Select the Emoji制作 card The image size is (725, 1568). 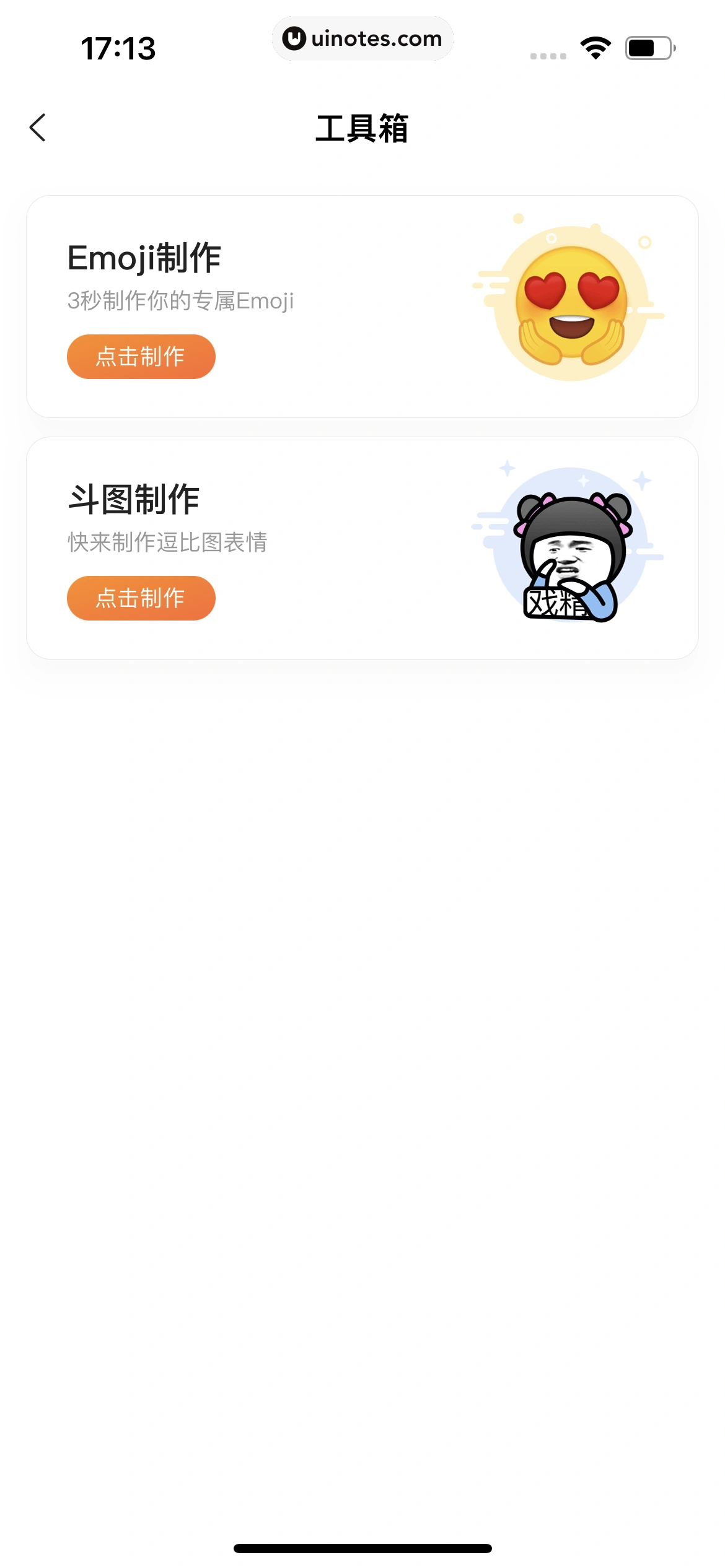362,303
